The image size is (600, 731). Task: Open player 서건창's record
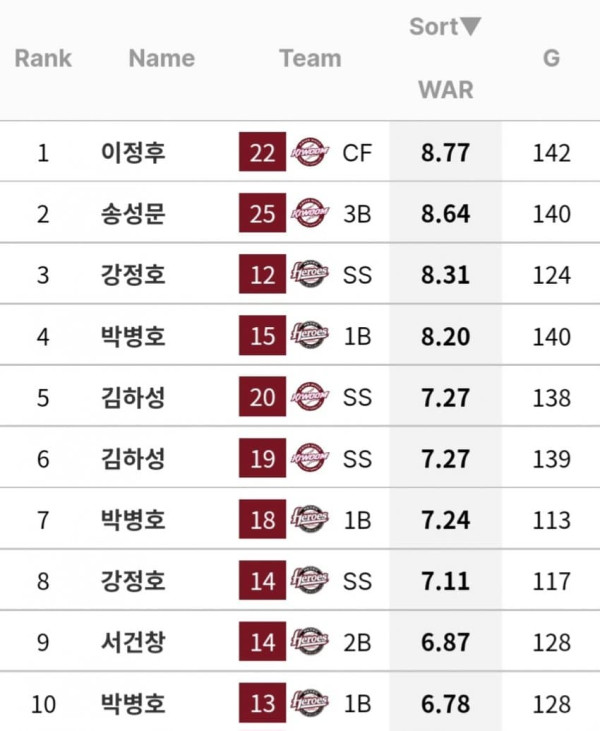133,642
